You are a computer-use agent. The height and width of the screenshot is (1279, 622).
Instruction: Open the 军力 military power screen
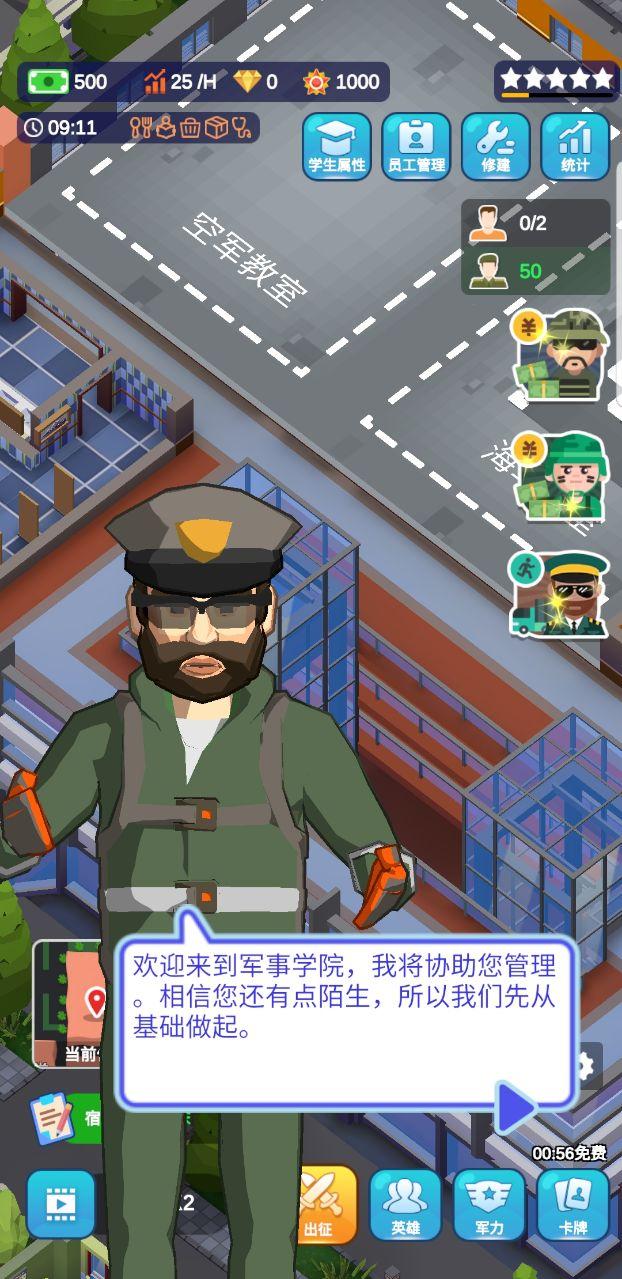pos(489,1205)
